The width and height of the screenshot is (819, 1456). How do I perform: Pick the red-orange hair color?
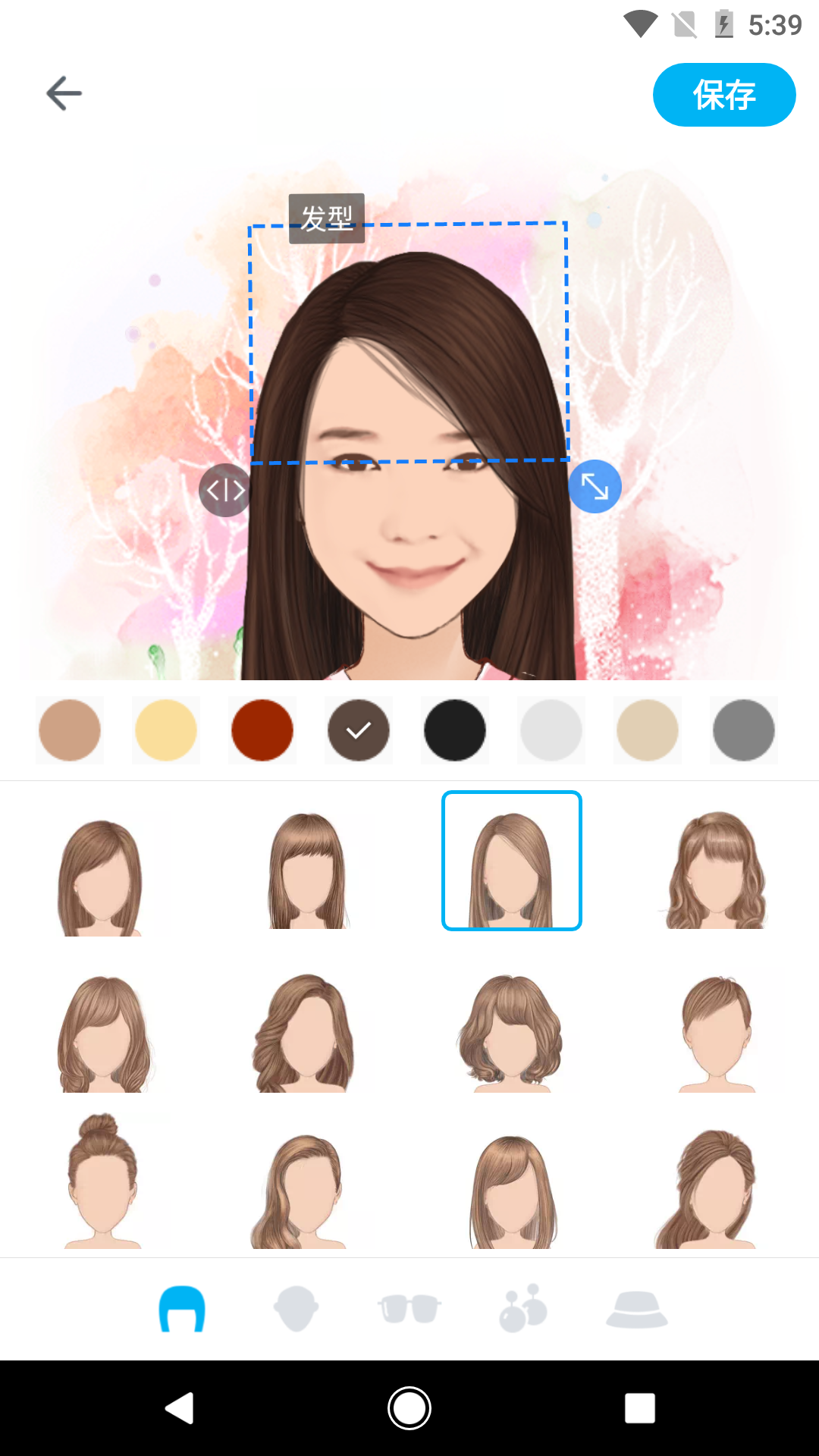[x=262, y=730]
